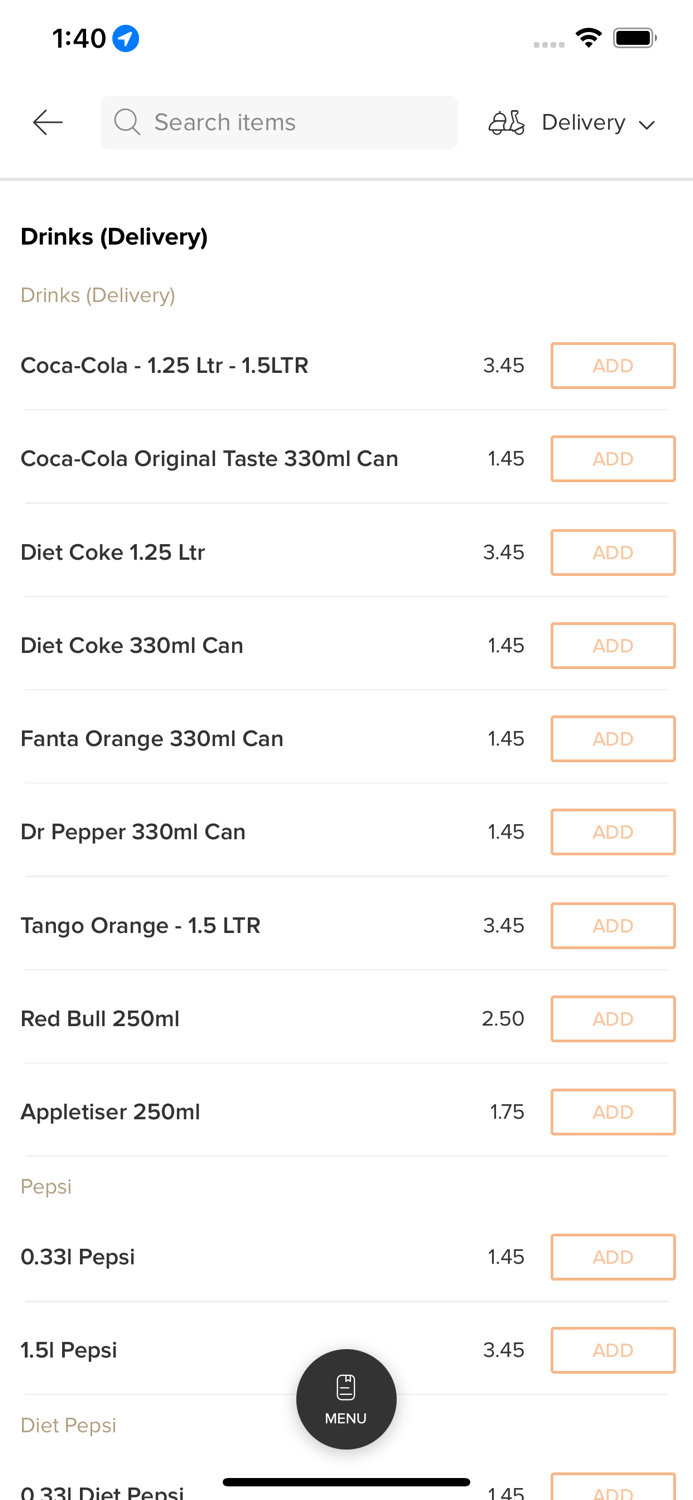
Task: Open the floating MENU button
Action: coord(346,1399)
